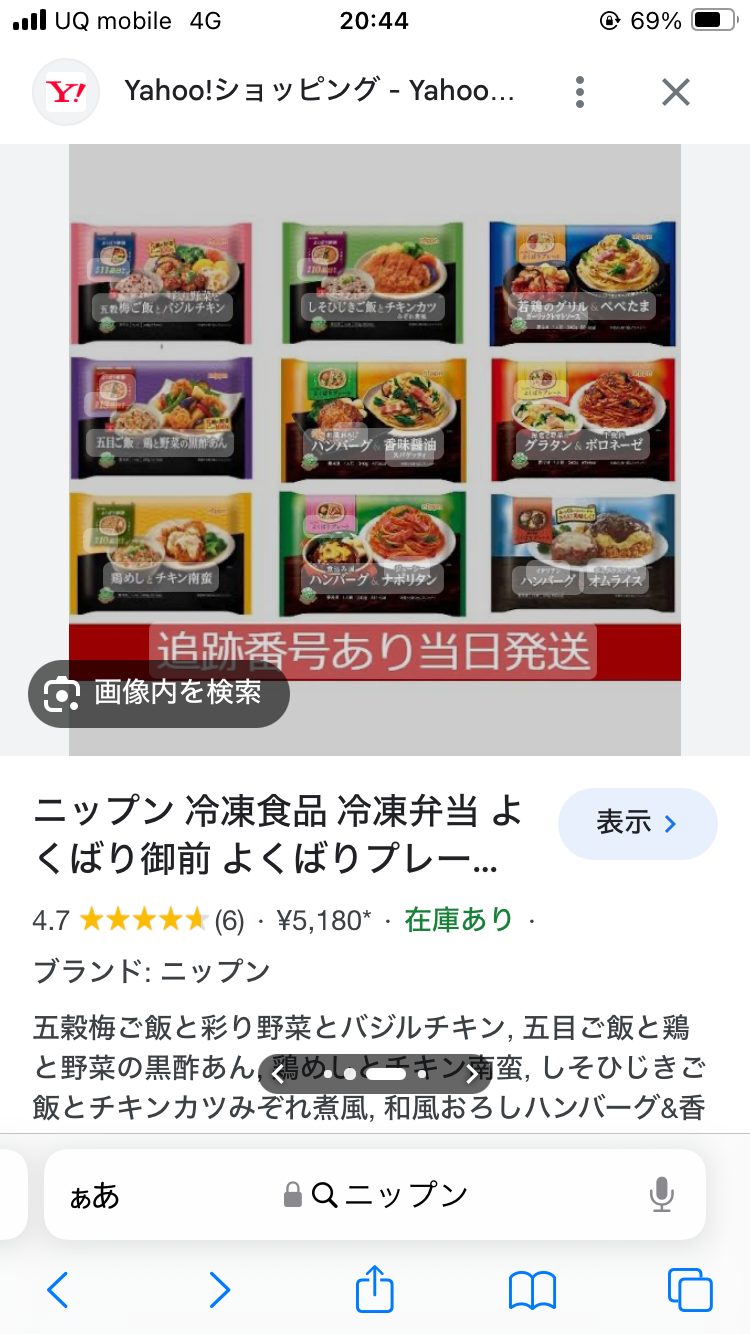Image resolution: width=750 pixels, height=1334 pixels.
Task: Tap the 画像内を検索 button
Action: point(160,692)
